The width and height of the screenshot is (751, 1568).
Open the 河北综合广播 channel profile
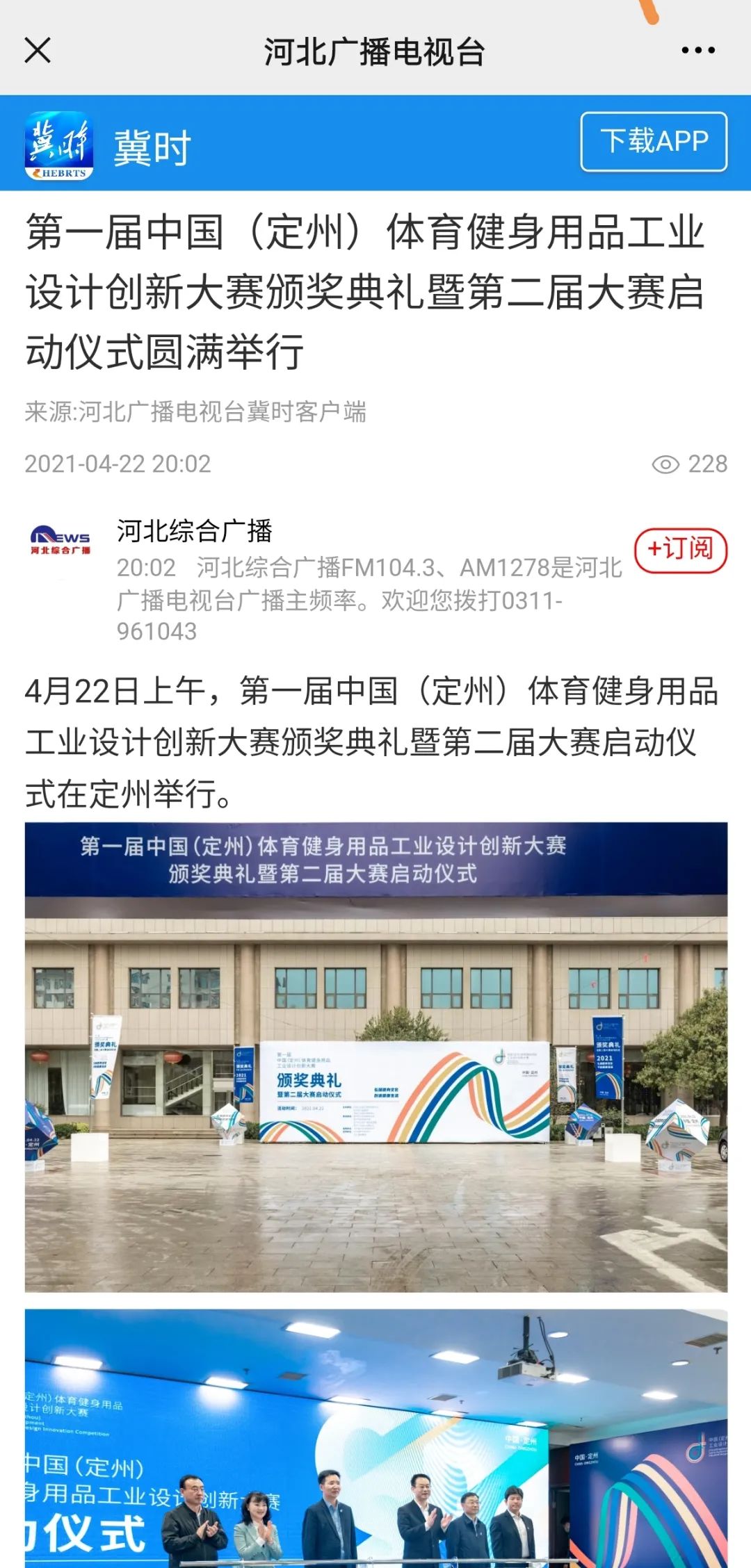coord(194,532)
